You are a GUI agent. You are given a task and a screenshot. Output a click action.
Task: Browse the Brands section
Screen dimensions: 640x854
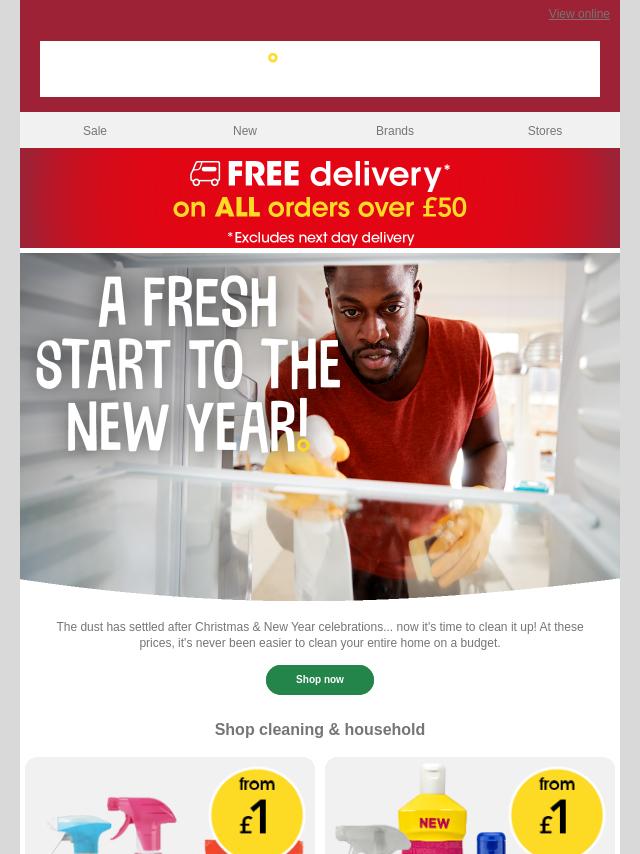pos(394,131)
